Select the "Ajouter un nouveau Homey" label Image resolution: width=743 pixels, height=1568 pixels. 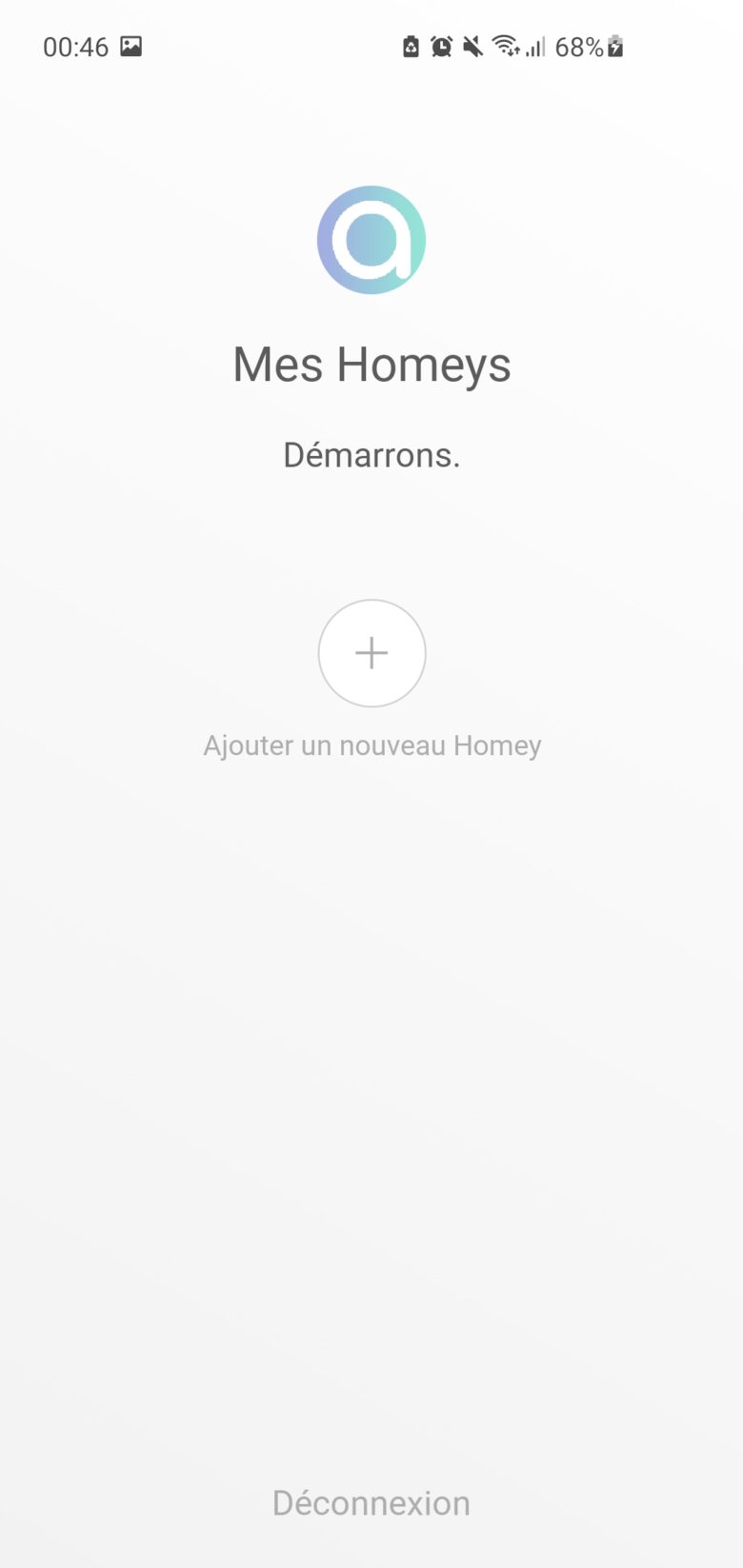tap(371, 745)
